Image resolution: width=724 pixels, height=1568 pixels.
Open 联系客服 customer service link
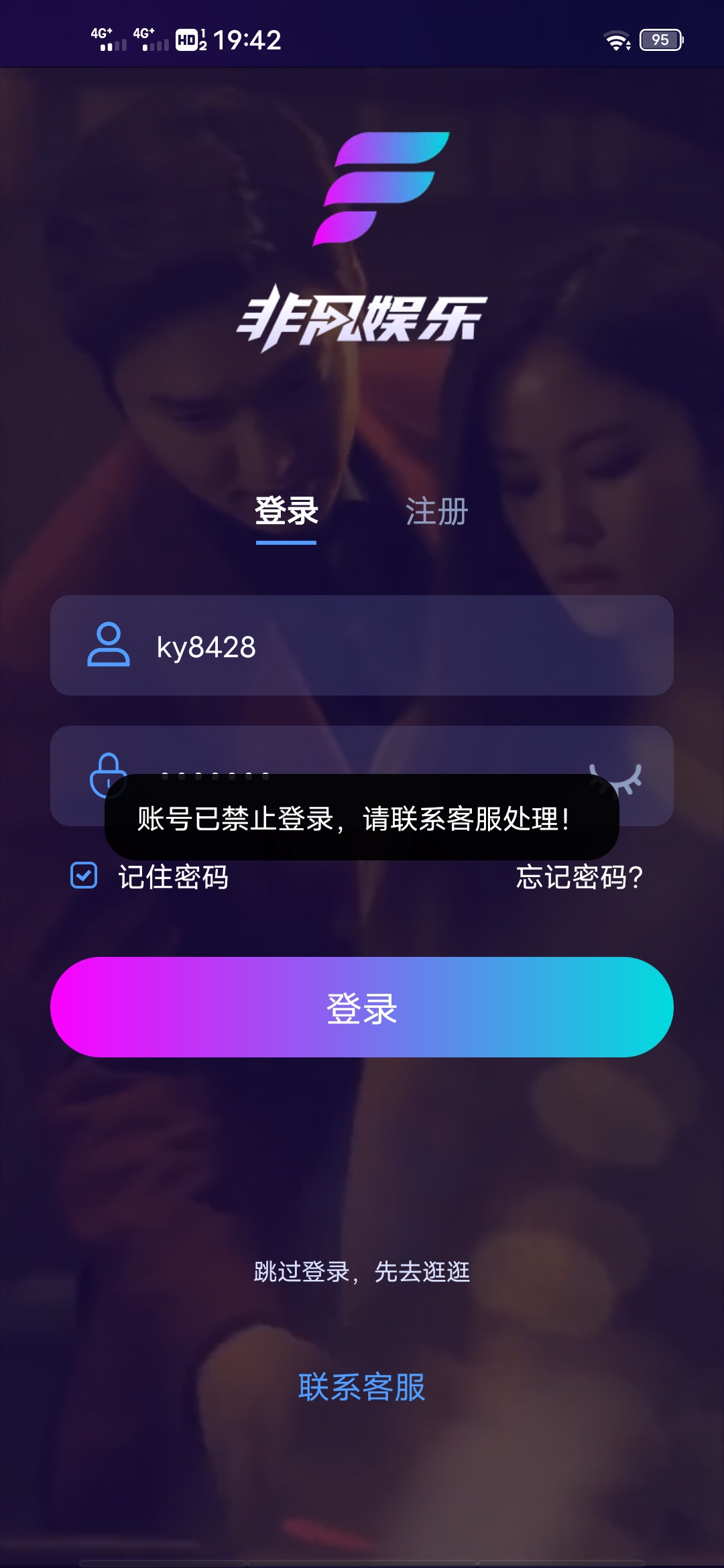tap(362, 1387)
